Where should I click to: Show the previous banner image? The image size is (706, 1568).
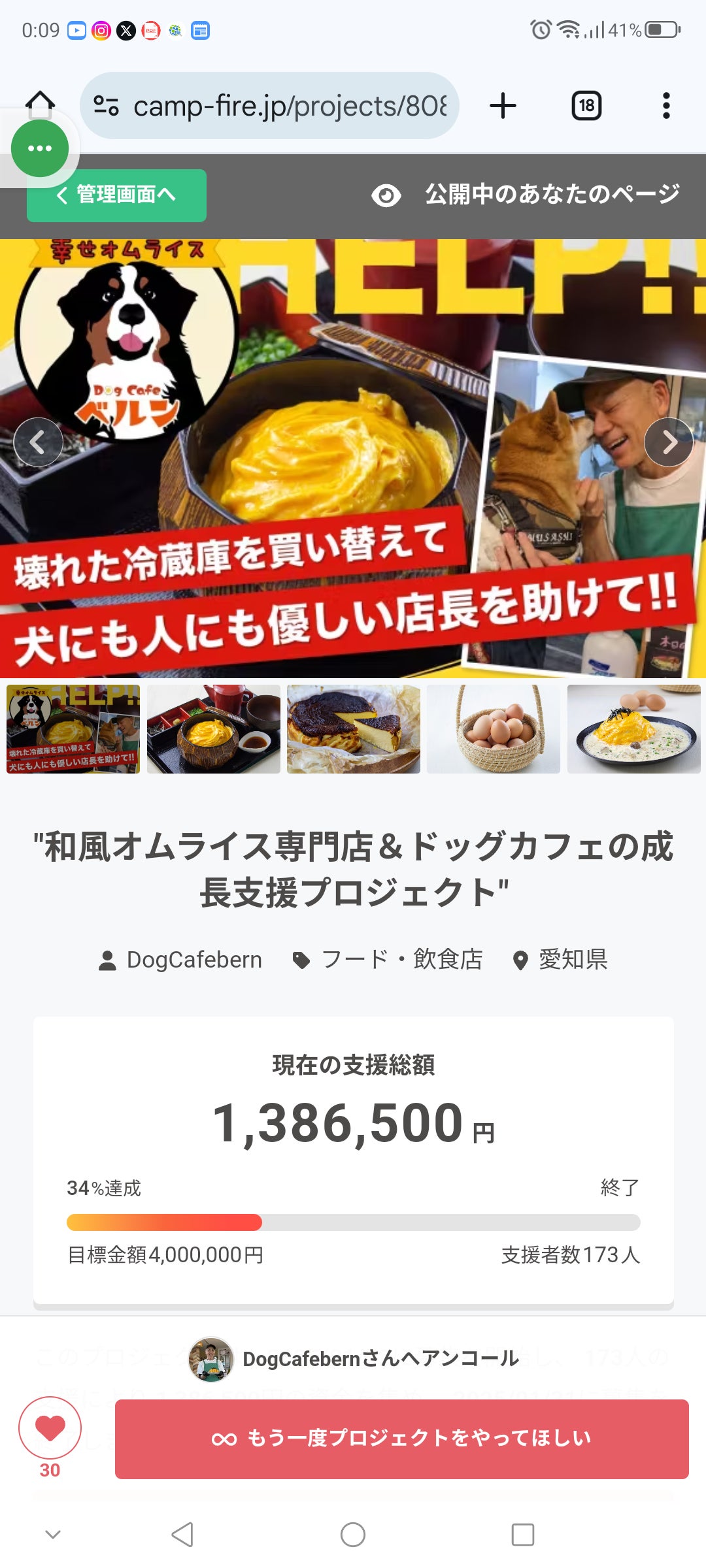[x=38, y=442]
